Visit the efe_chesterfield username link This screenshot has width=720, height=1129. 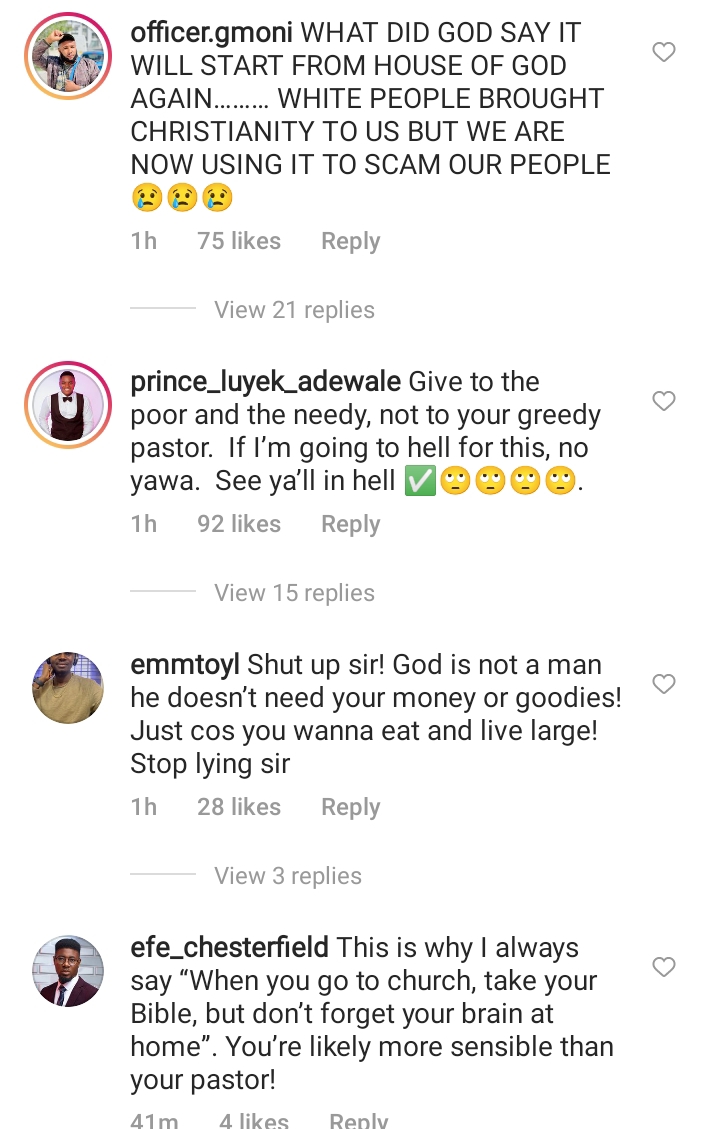point(229,948)
